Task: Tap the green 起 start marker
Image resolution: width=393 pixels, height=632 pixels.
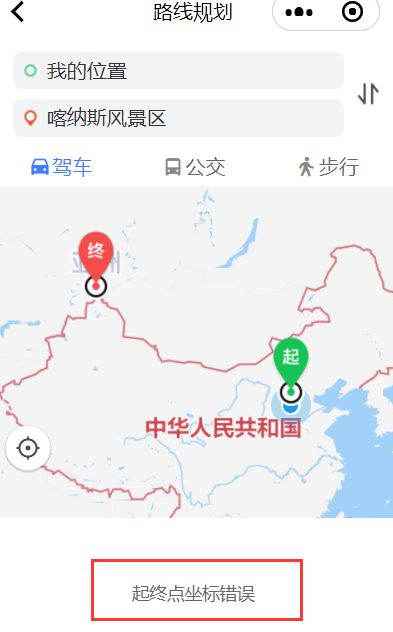Action: [x=291, y=368]
